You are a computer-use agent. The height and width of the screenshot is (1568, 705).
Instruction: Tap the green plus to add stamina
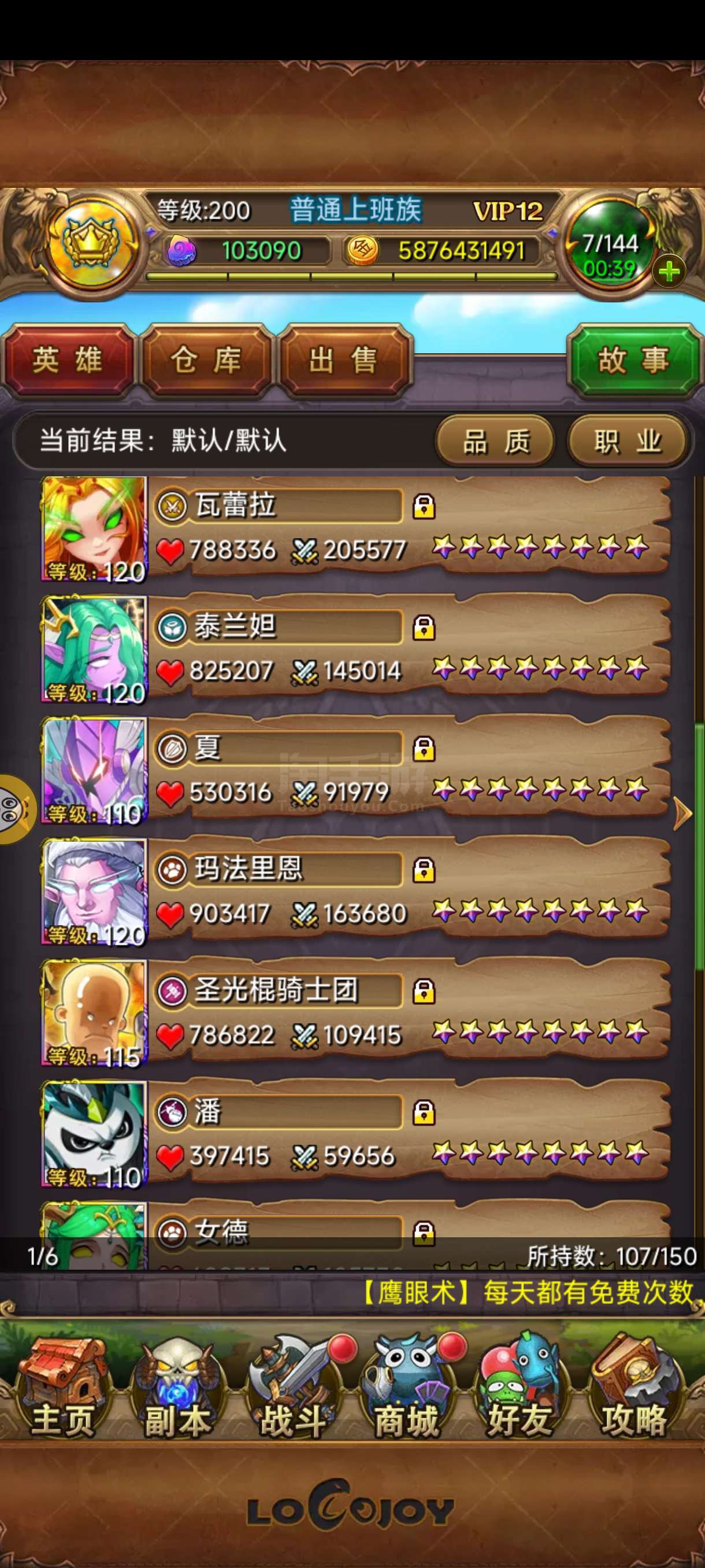(x=669, y=271)
